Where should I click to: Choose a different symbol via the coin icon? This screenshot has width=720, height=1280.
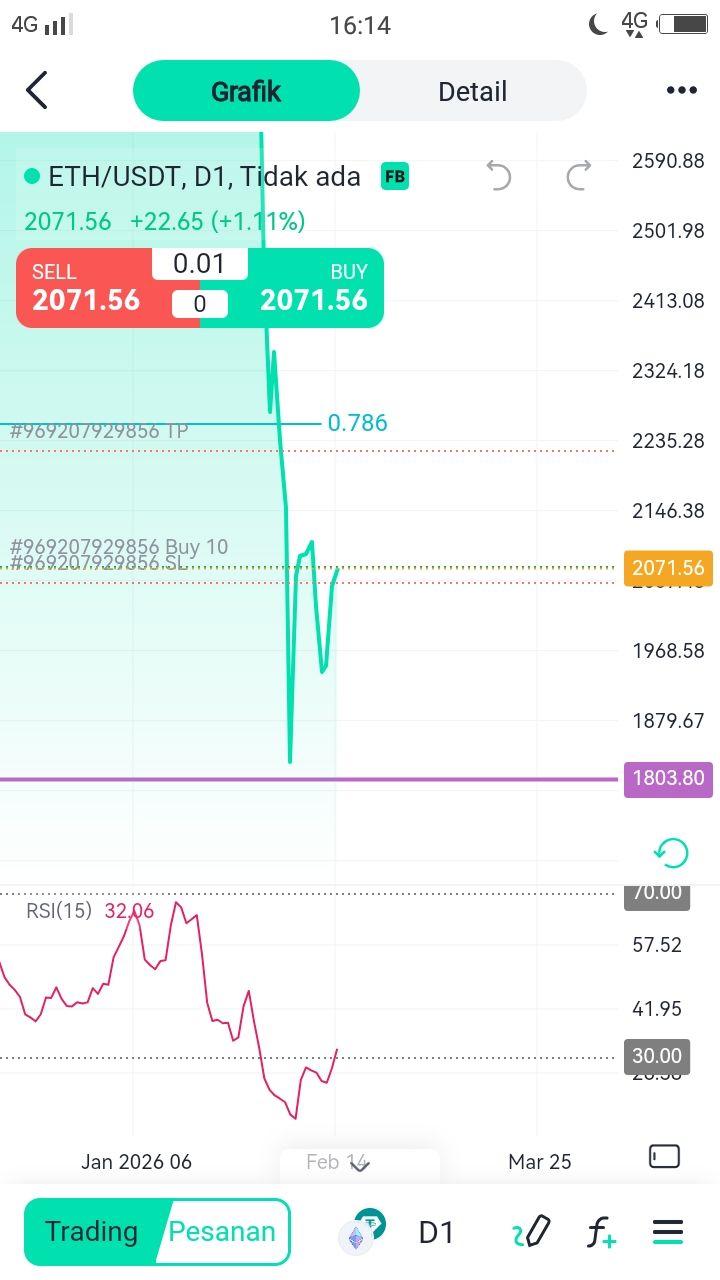361,1232
